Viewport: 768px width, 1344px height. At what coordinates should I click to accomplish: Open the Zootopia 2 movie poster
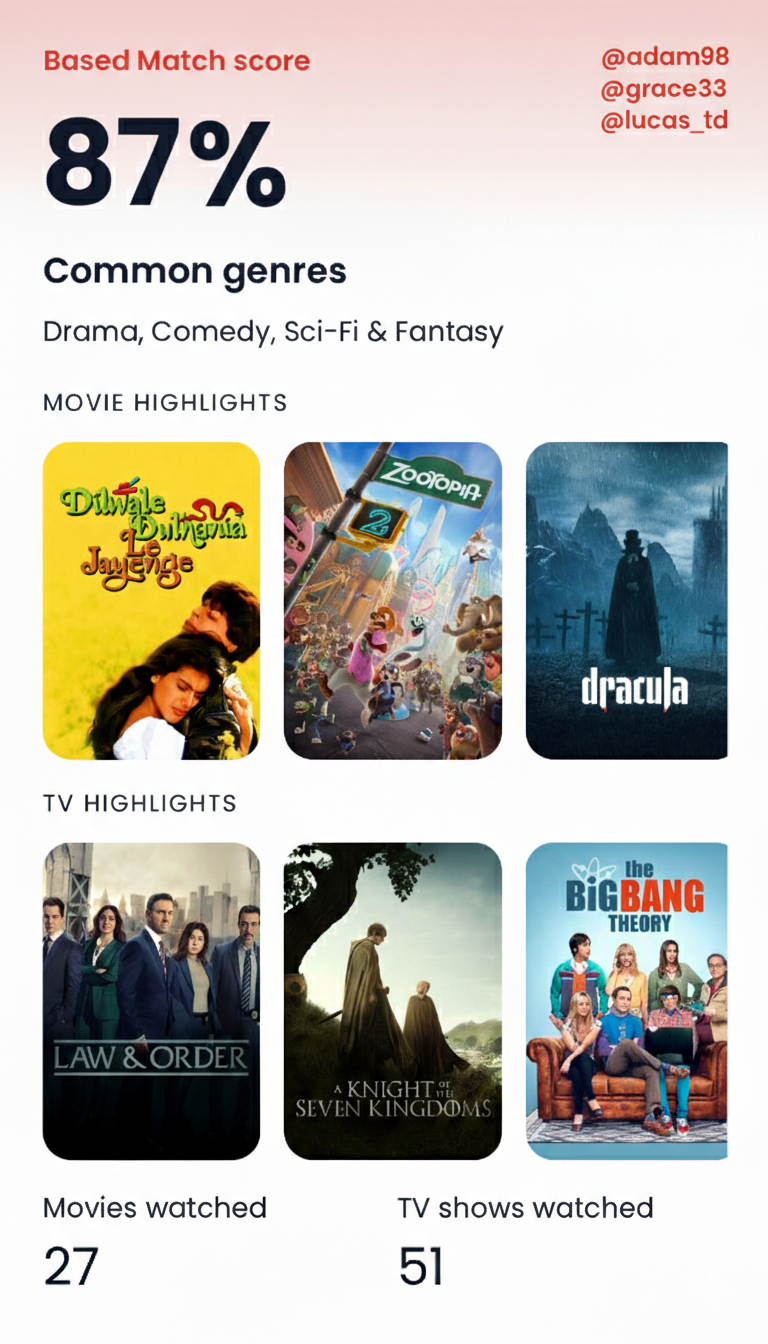tap(392, 600)
